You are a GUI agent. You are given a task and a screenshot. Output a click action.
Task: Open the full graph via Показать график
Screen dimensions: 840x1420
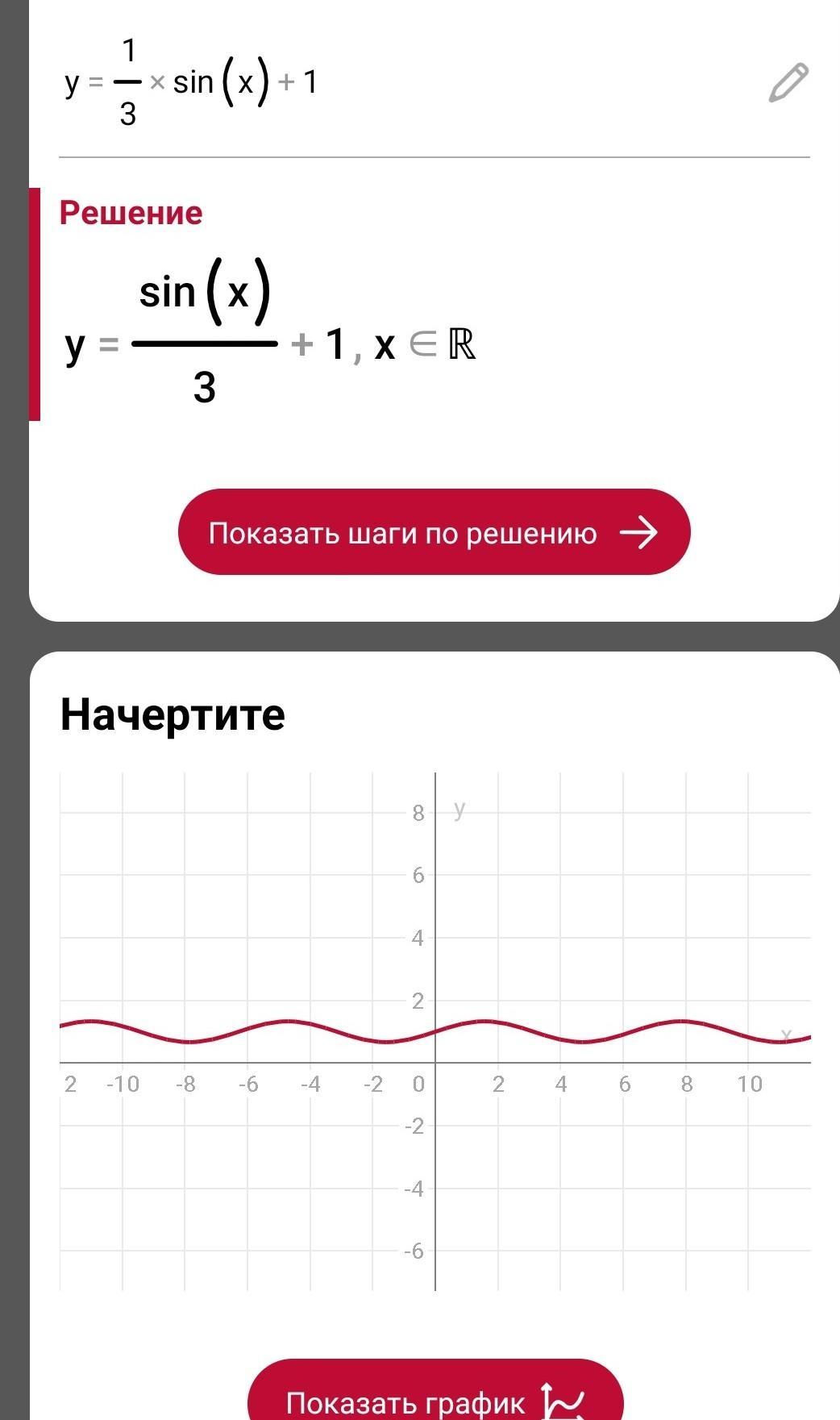(435, 1392)
